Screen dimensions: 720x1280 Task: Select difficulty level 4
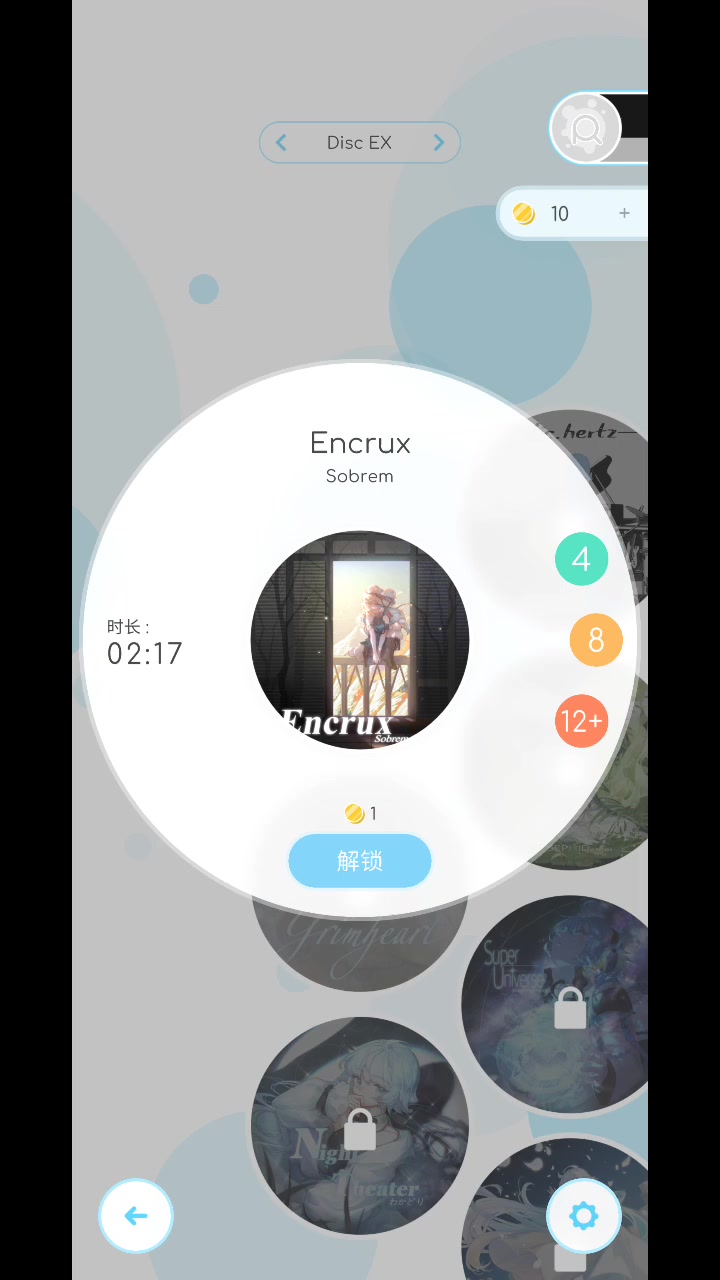(582, 559)
